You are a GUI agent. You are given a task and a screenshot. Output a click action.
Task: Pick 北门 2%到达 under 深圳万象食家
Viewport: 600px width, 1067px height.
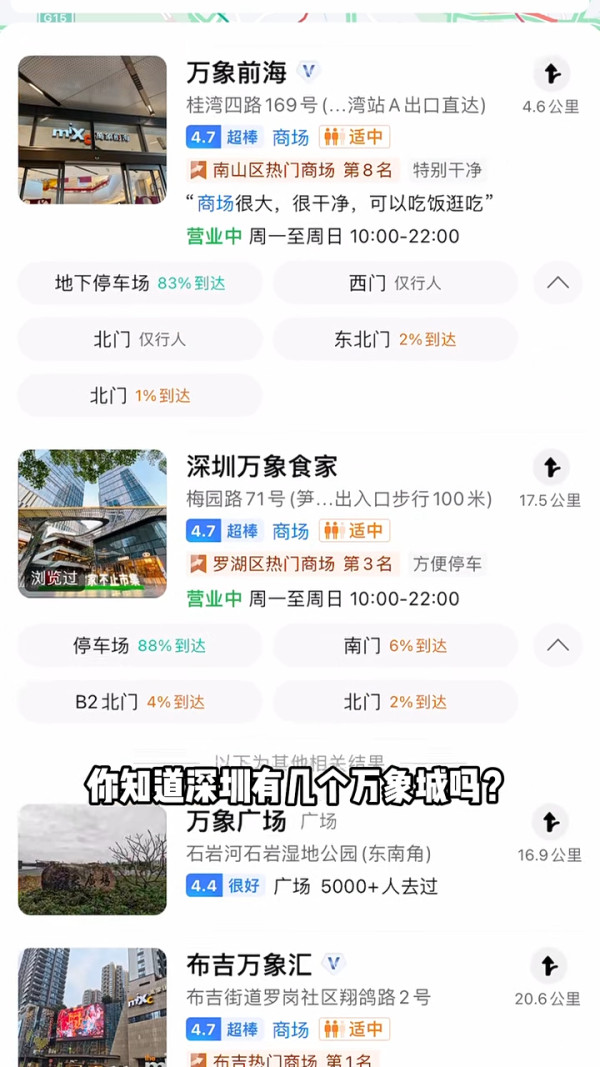(x=395, y=701)
